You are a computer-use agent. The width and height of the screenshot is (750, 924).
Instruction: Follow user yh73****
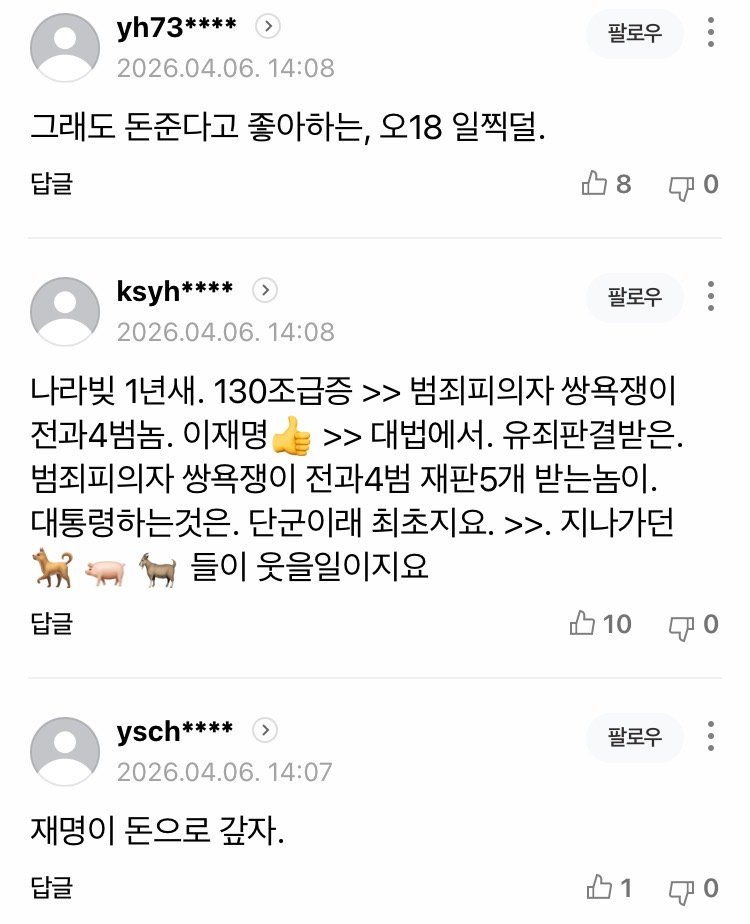click(x=635, y=33)
